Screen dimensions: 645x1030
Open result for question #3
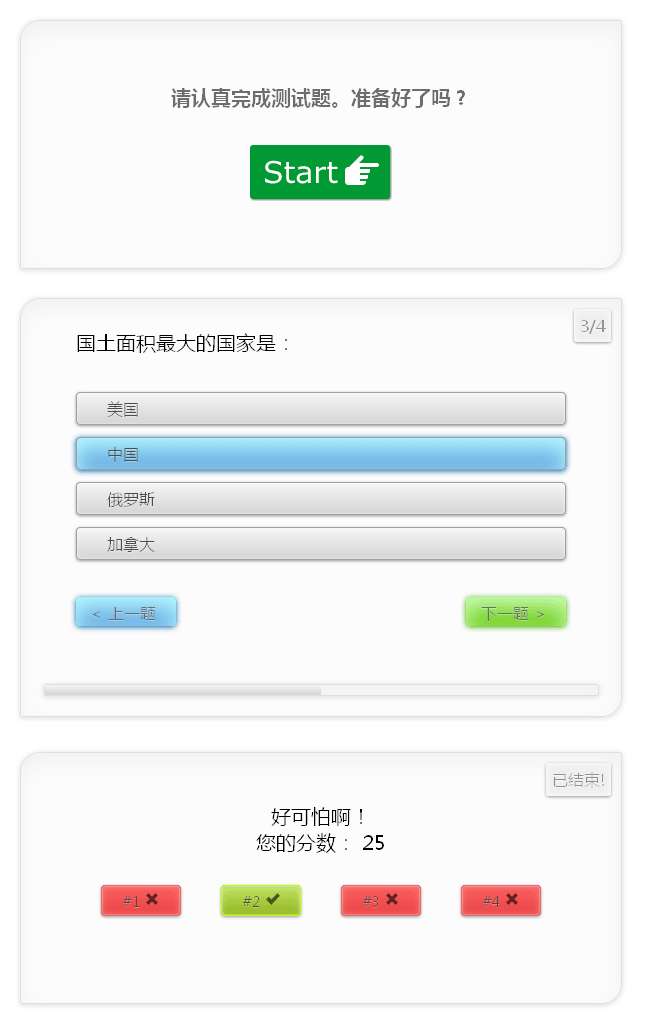click(380, 900)
